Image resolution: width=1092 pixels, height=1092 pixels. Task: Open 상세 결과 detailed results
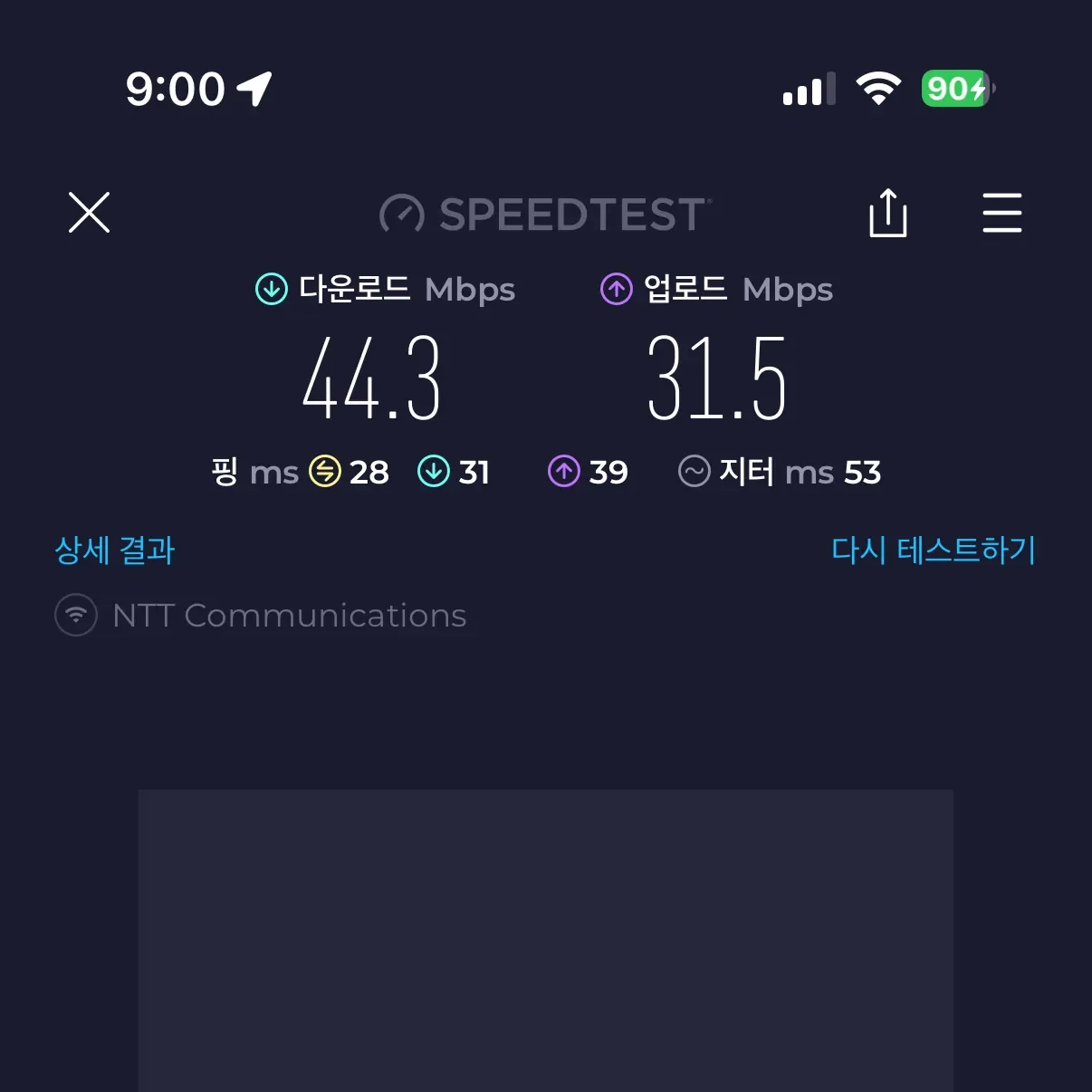pos(115,550)
